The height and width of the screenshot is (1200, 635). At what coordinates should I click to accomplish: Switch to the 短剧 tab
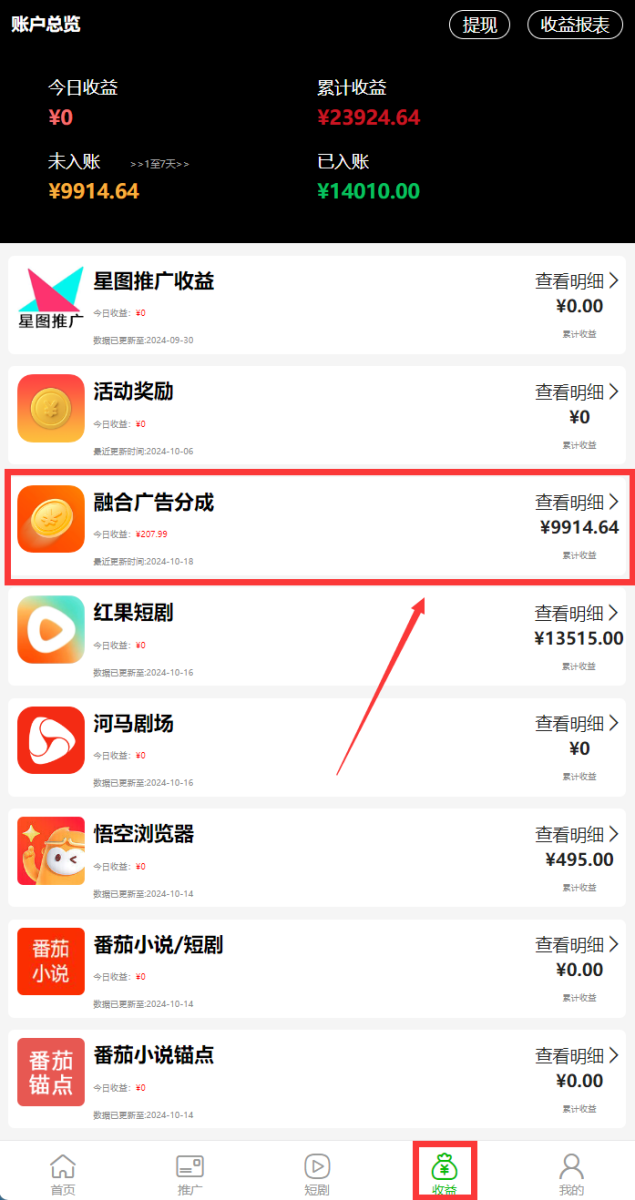click(x=317, y=1173)
